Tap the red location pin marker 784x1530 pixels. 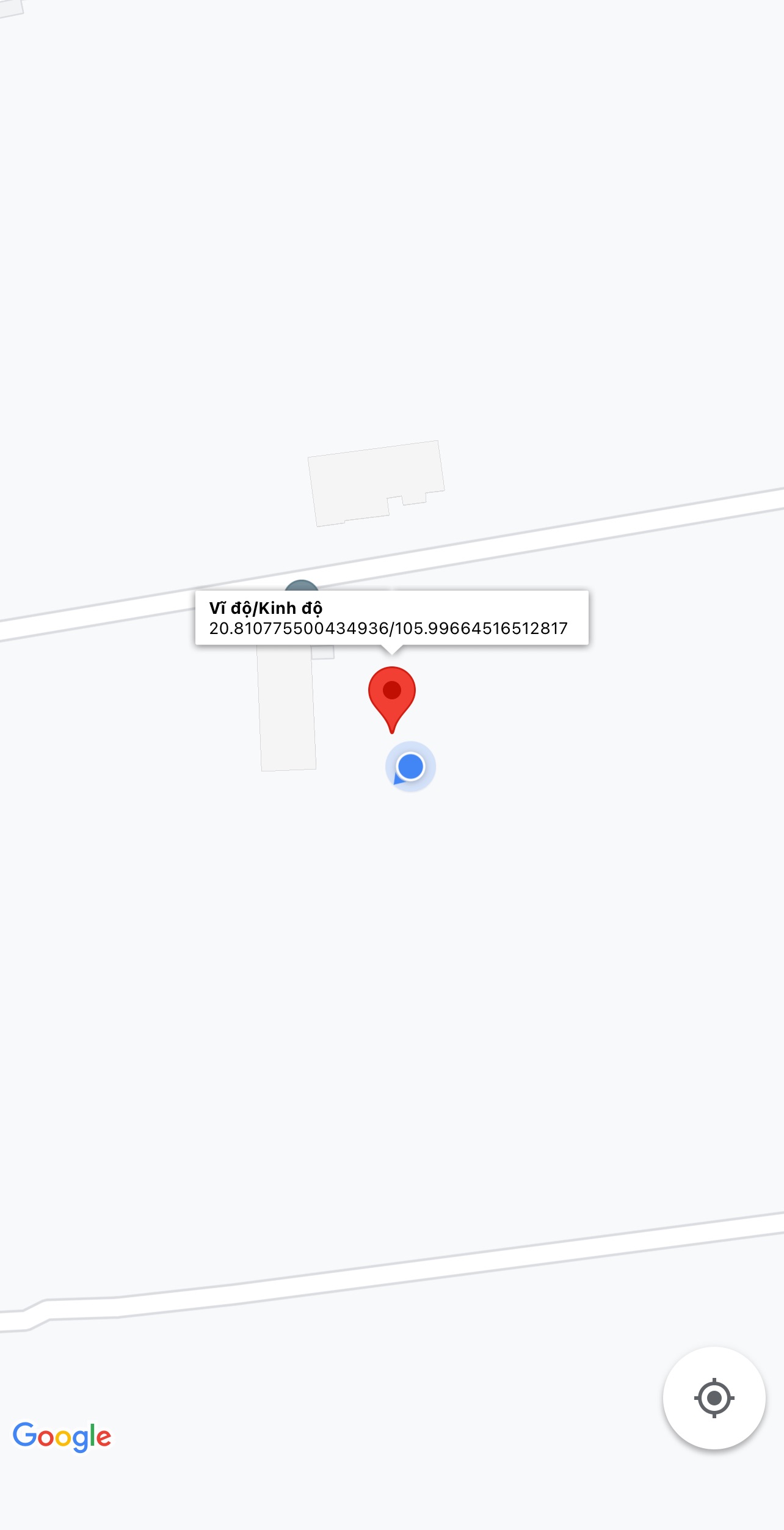click(392, 699)
